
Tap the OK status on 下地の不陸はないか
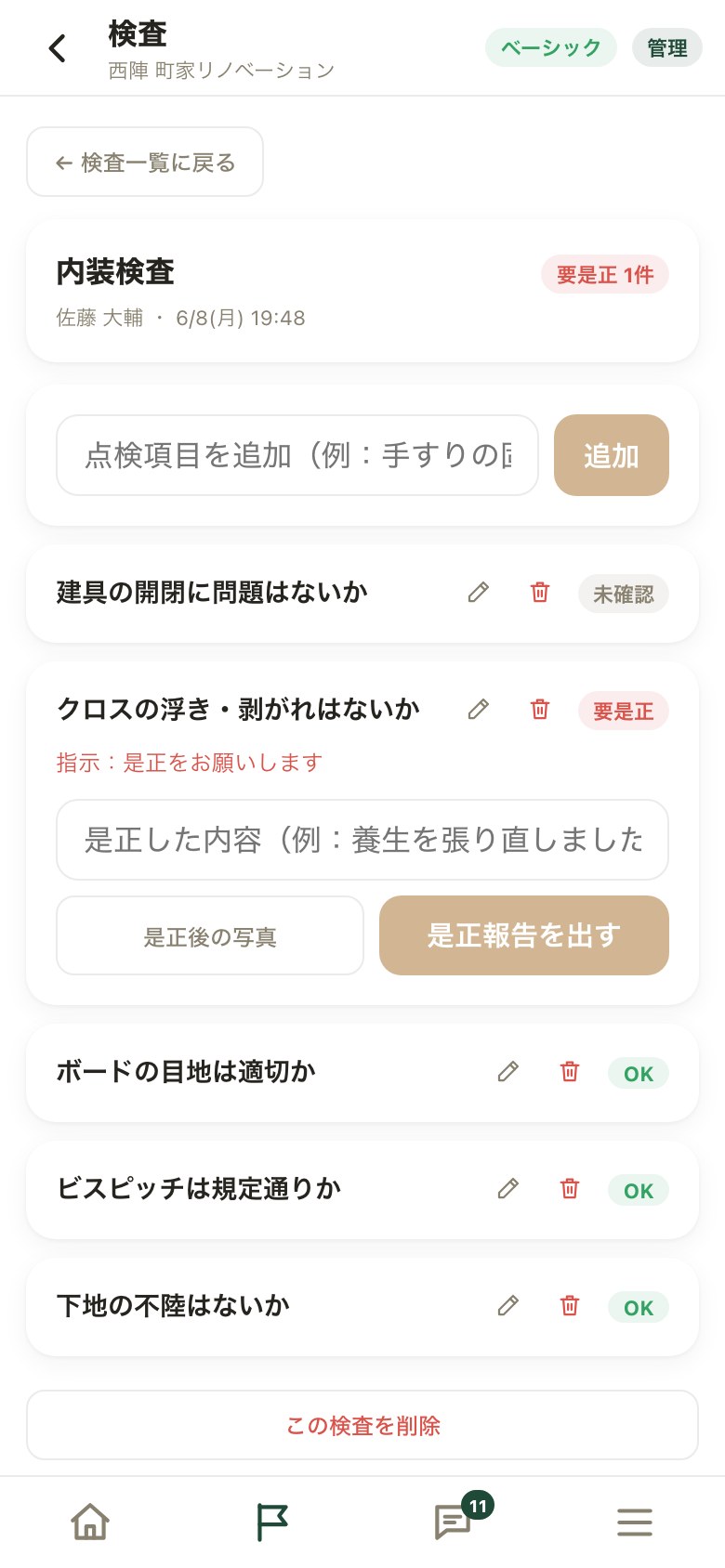[639, 1307]
